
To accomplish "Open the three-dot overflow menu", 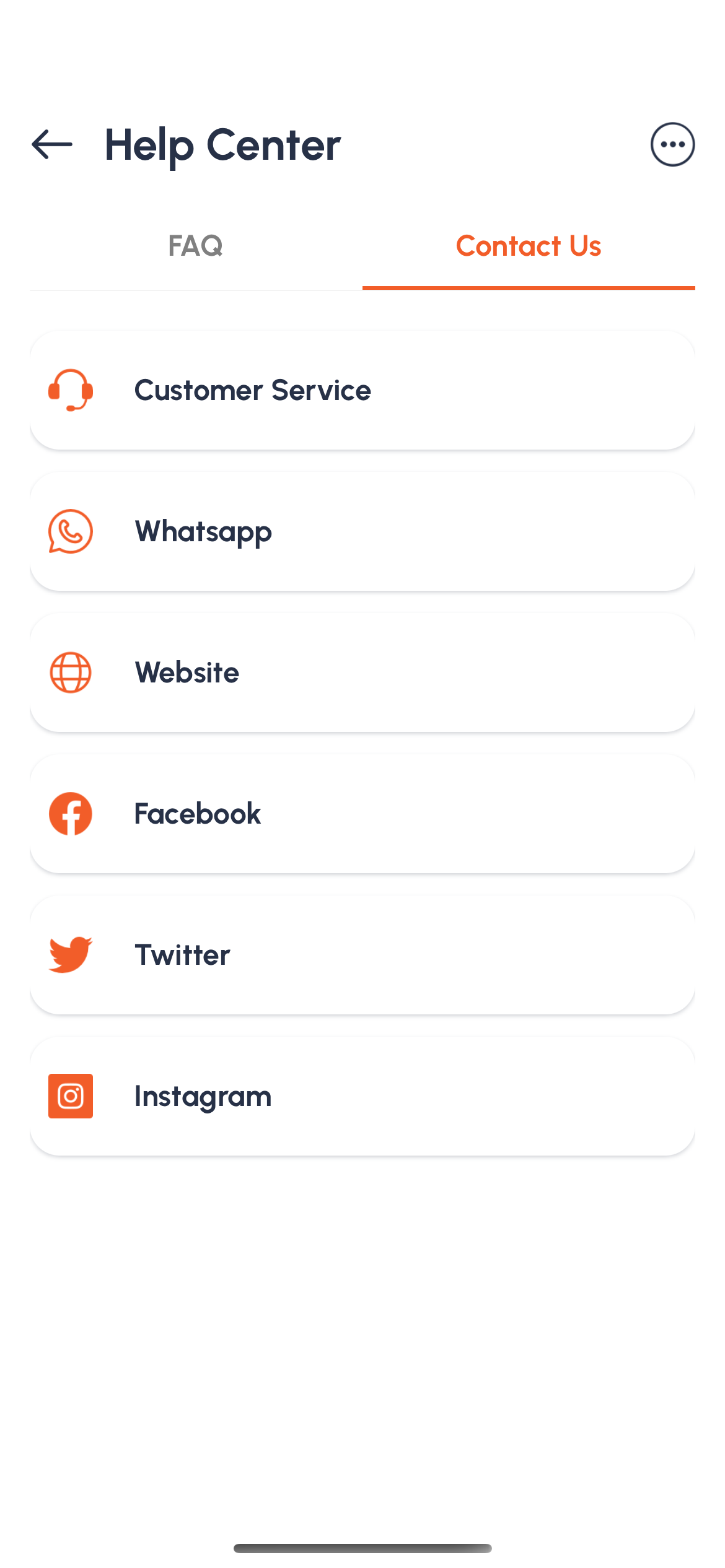I will [672, 144].
